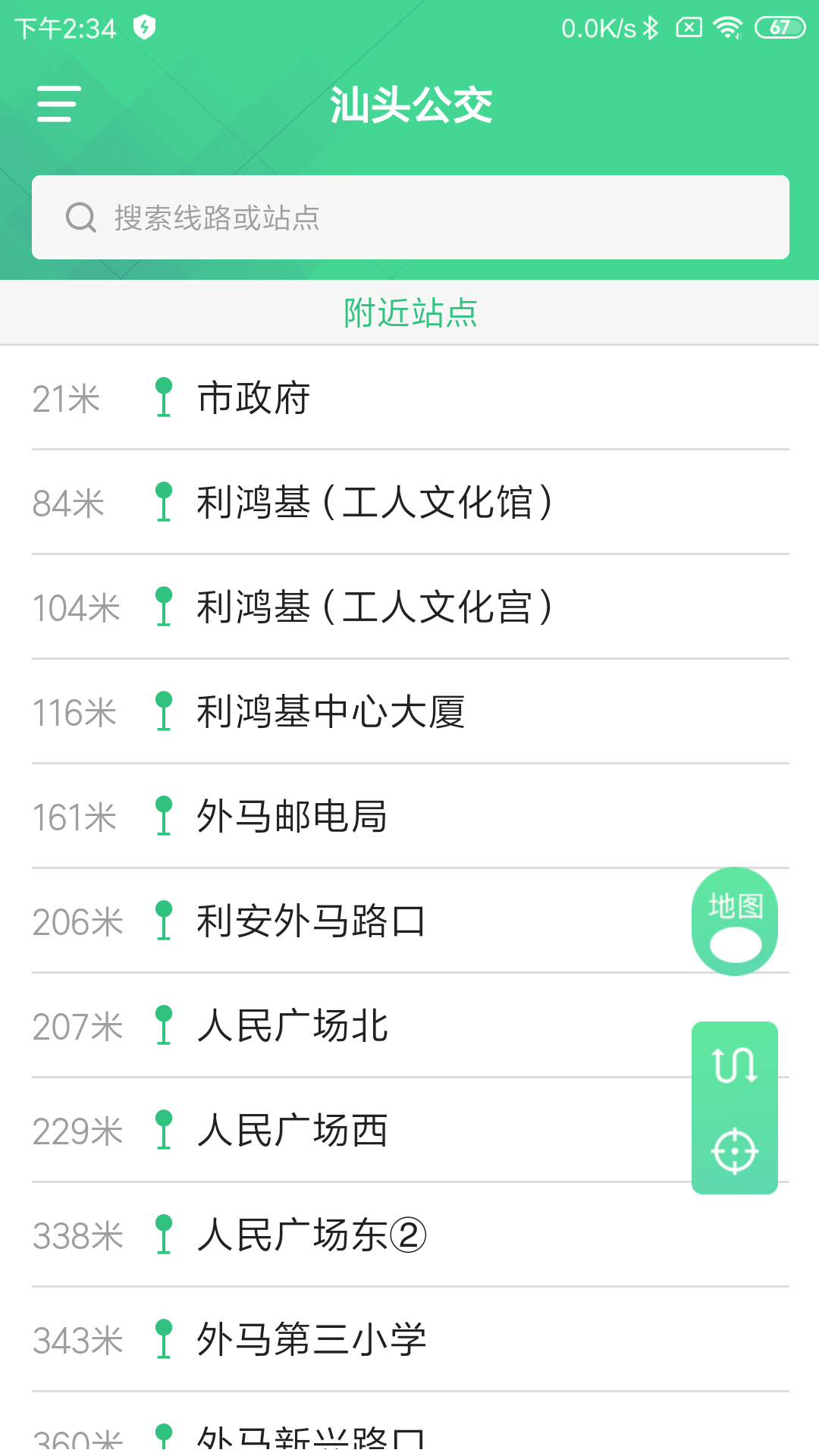Click the station pin icon beside 市政府
This screenshot has height=1456, width=819.
click(x=164, y=398)
